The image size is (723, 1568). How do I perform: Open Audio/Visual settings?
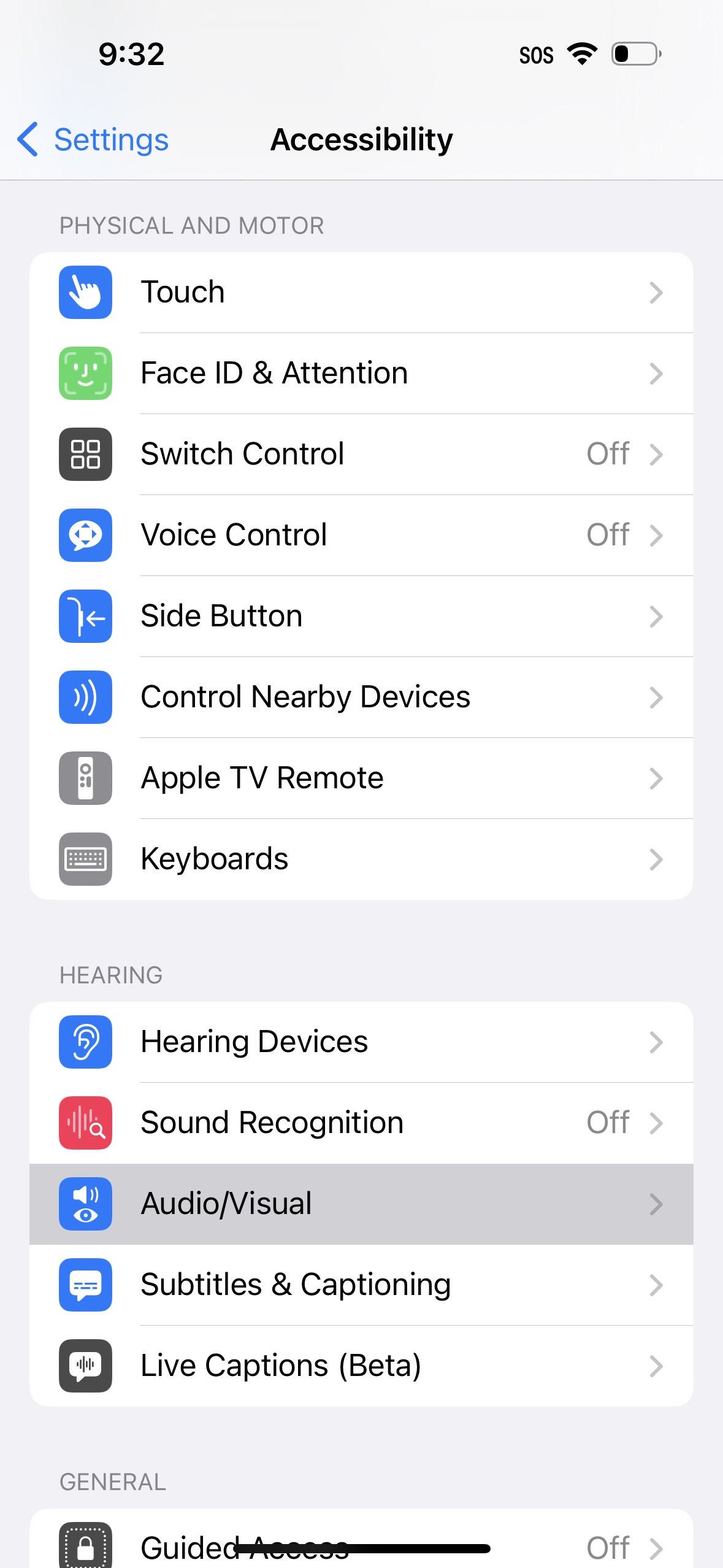pos(361,1204)
